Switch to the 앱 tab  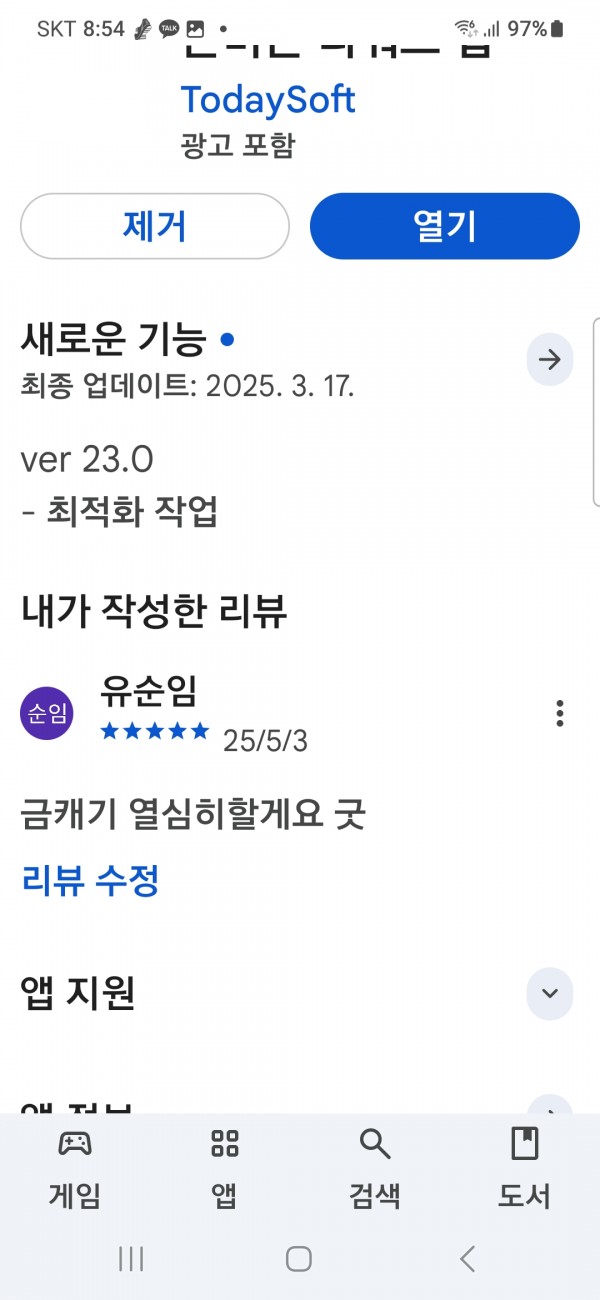click(x=225, y=1168)
